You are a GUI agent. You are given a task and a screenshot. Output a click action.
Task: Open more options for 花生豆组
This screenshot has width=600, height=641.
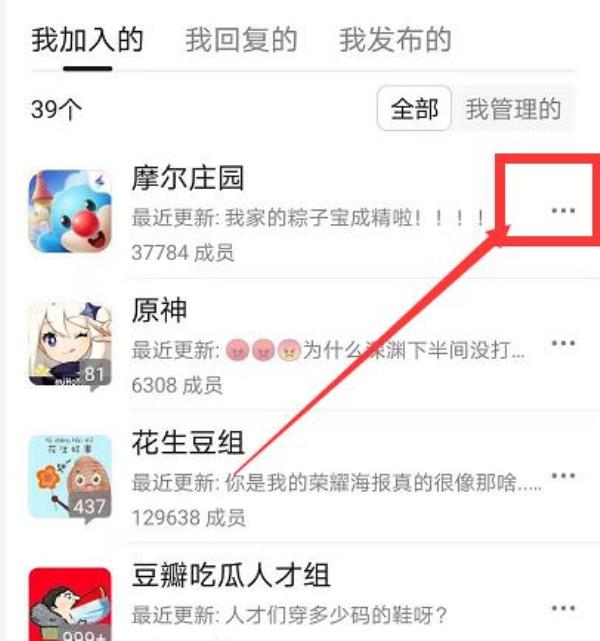pos(563,475)
